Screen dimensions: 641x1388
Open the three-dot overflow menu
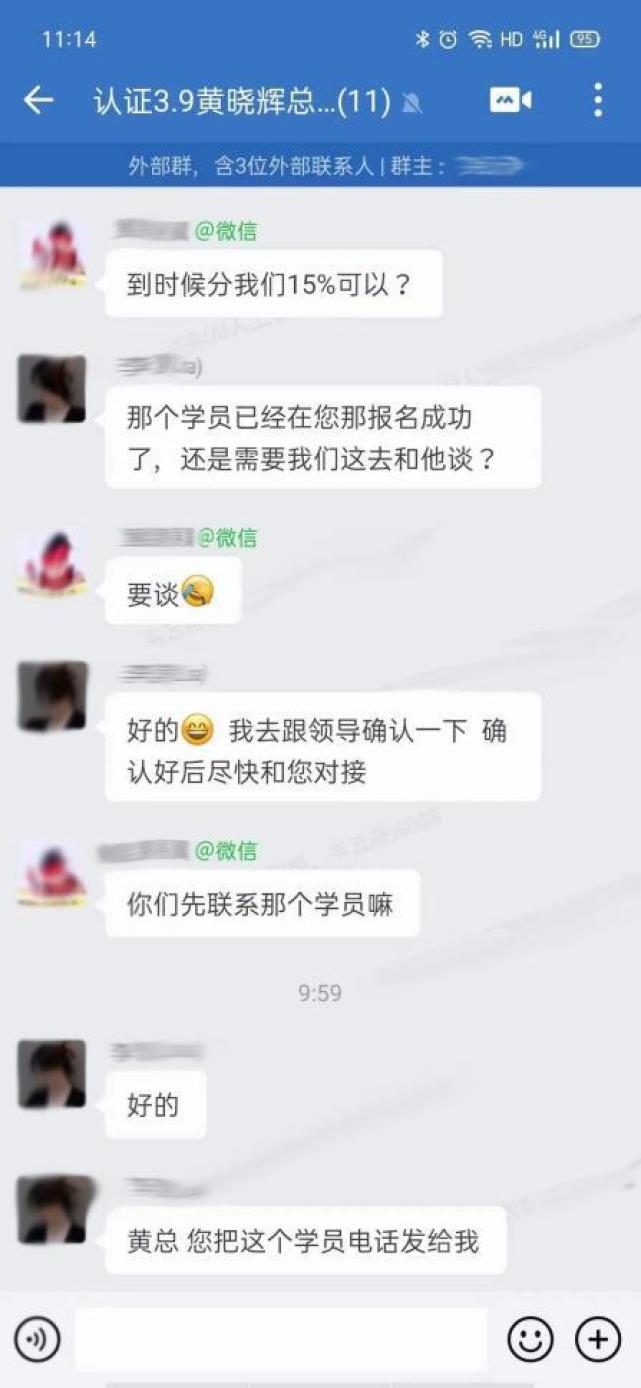[x=597, y=100]
